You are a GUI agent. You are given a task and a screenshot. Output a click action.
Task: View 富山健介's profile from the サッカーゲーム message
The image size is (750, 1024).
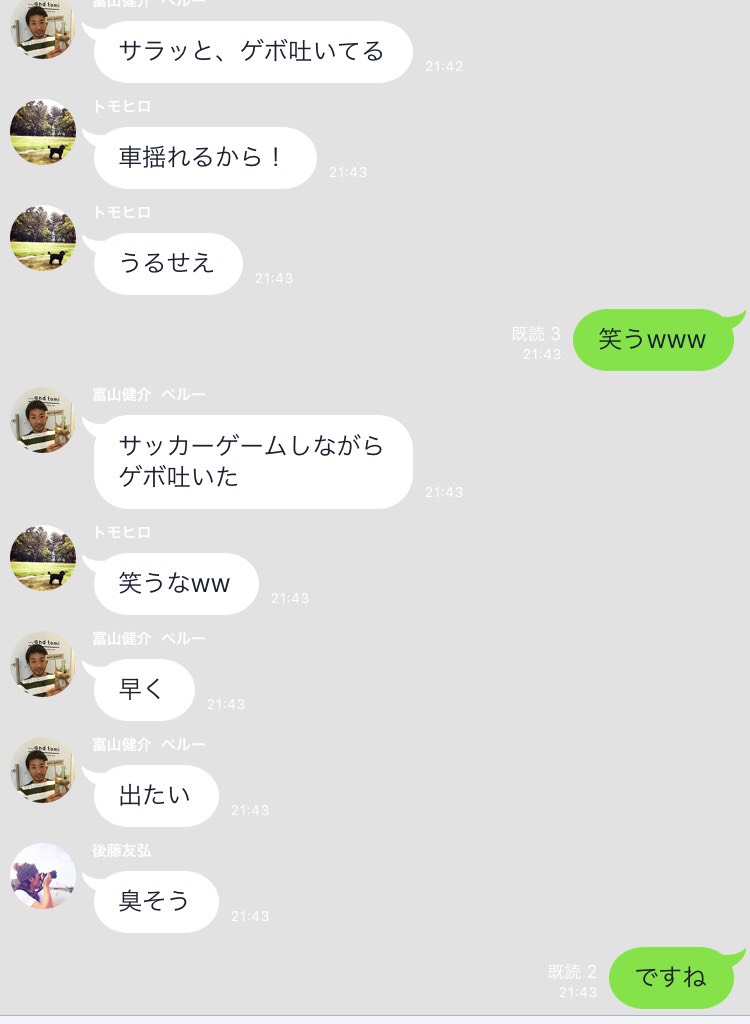pyautogui.click(x=43, y=420)
